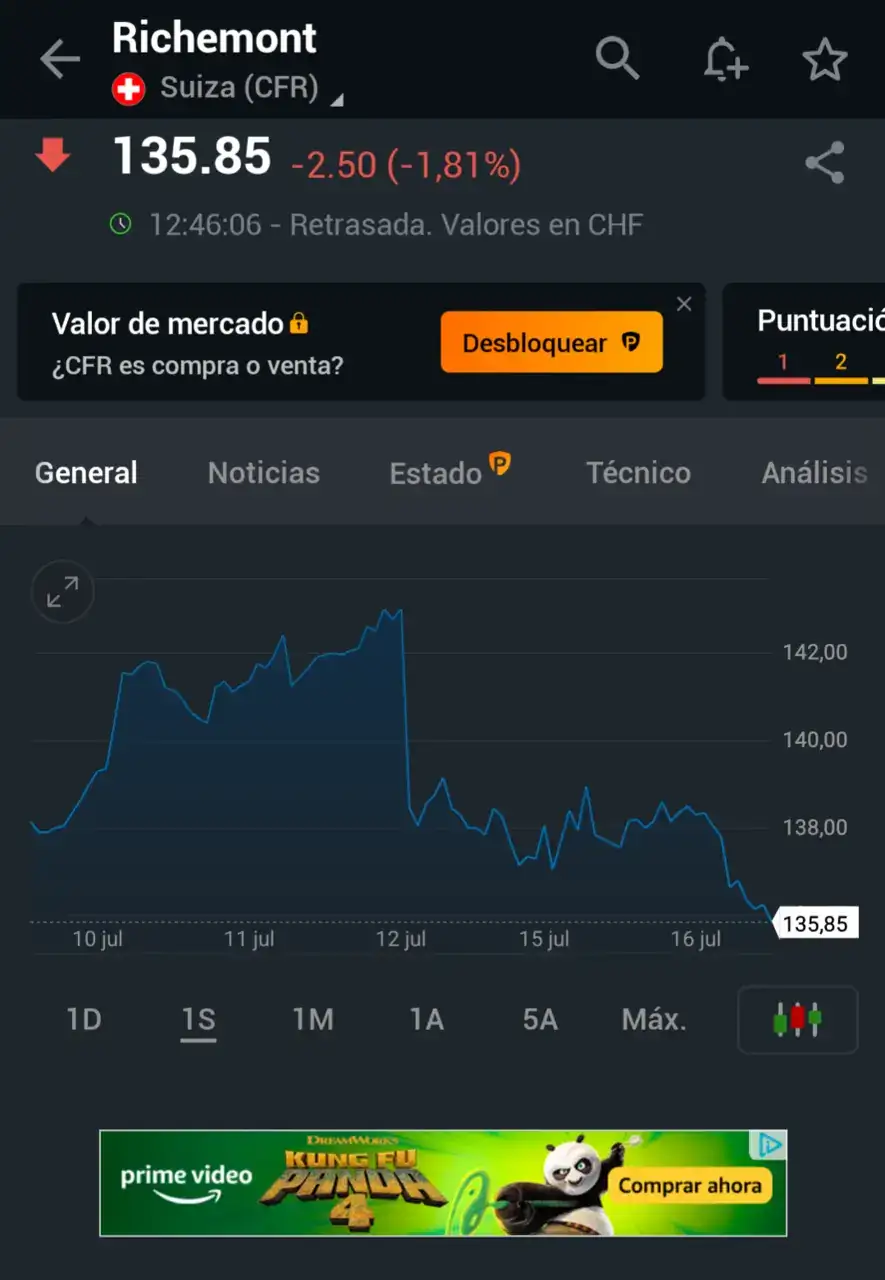Expand the chart to full screen

[63, 593]
